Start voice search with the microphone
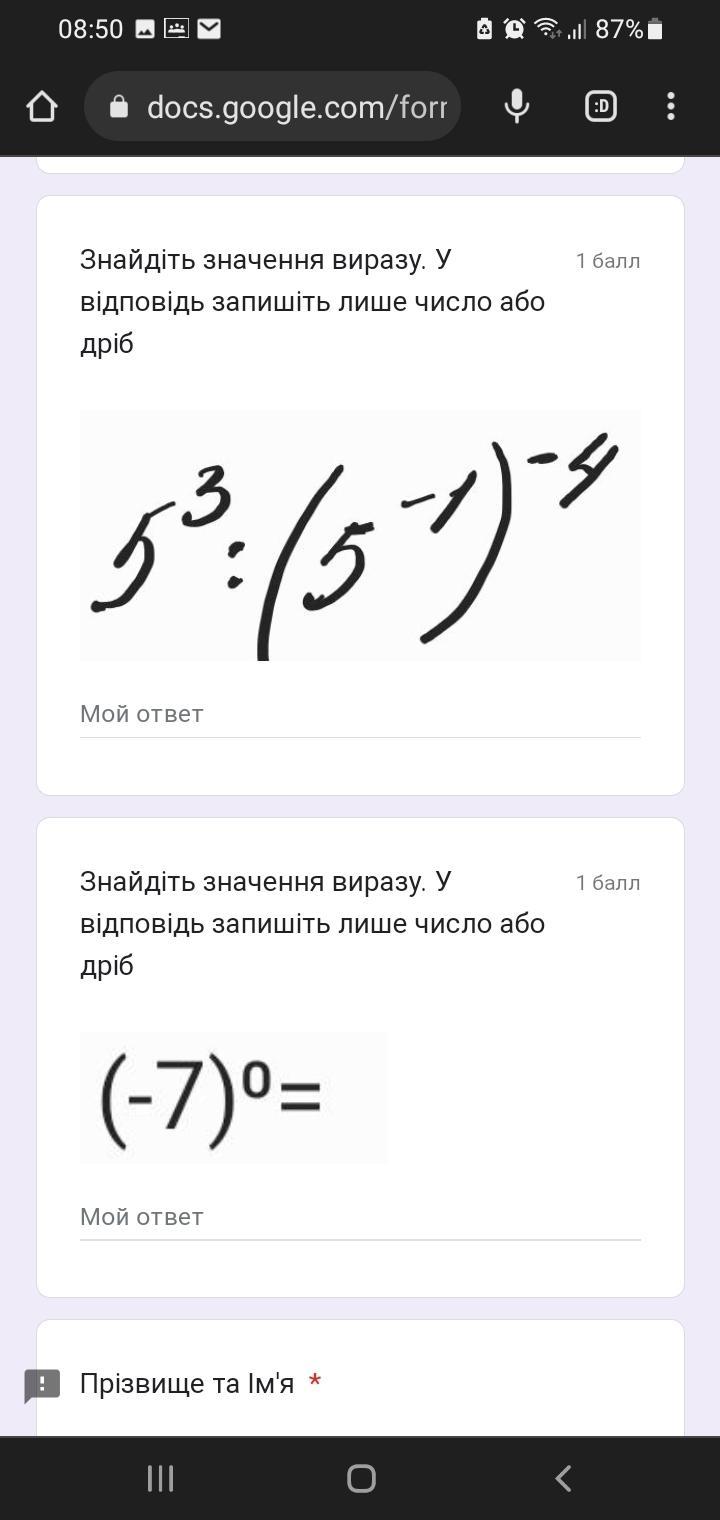Screen dimensions: 720x1520 (x=516, y=106)
